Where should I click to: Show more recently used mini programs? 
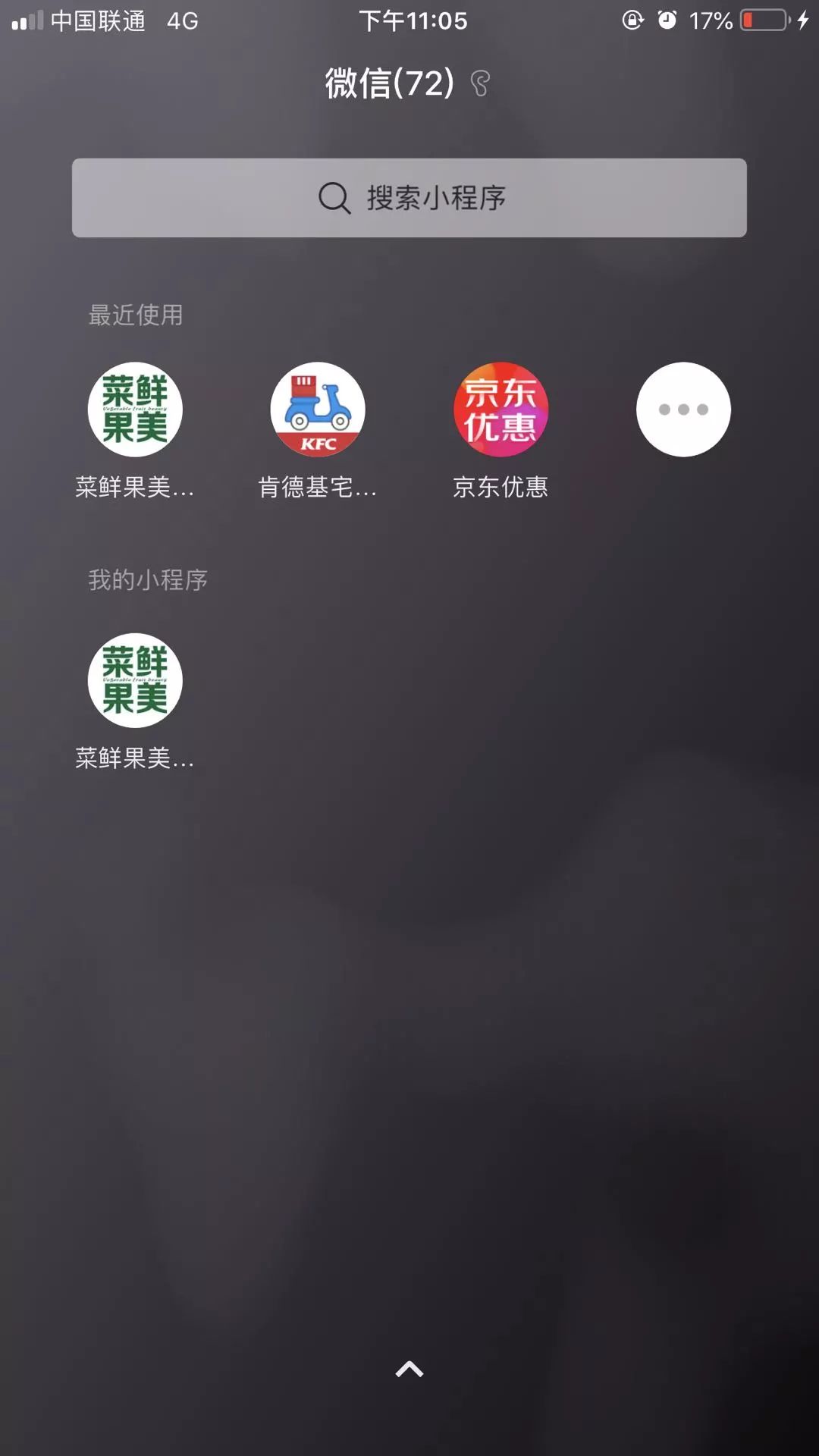(683, 409)
